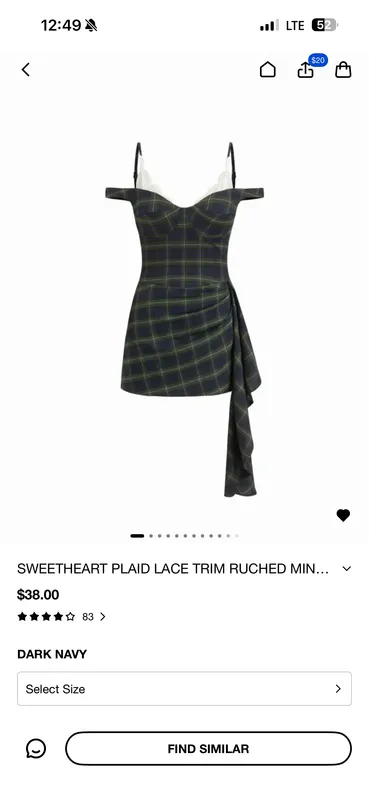The width and height of the screenshot is (369, 800).
Task: Open the chat support icon
Action: point(36,748)
